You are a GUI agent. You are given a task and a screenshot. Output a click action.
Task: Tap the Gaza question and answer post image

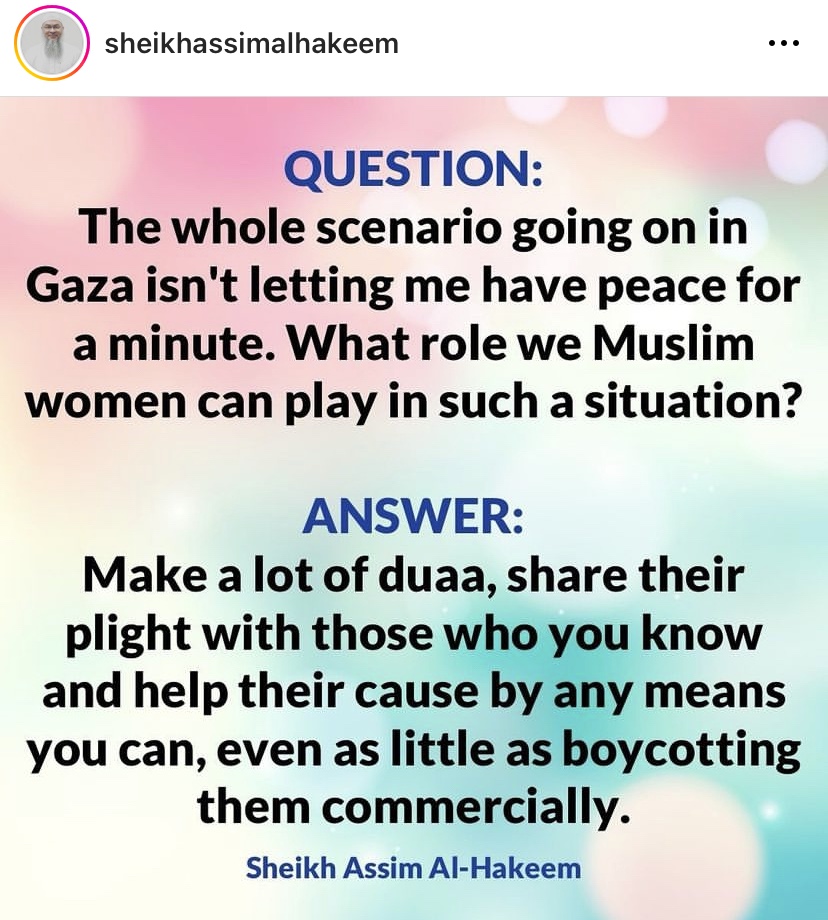[x=414, y=508]
